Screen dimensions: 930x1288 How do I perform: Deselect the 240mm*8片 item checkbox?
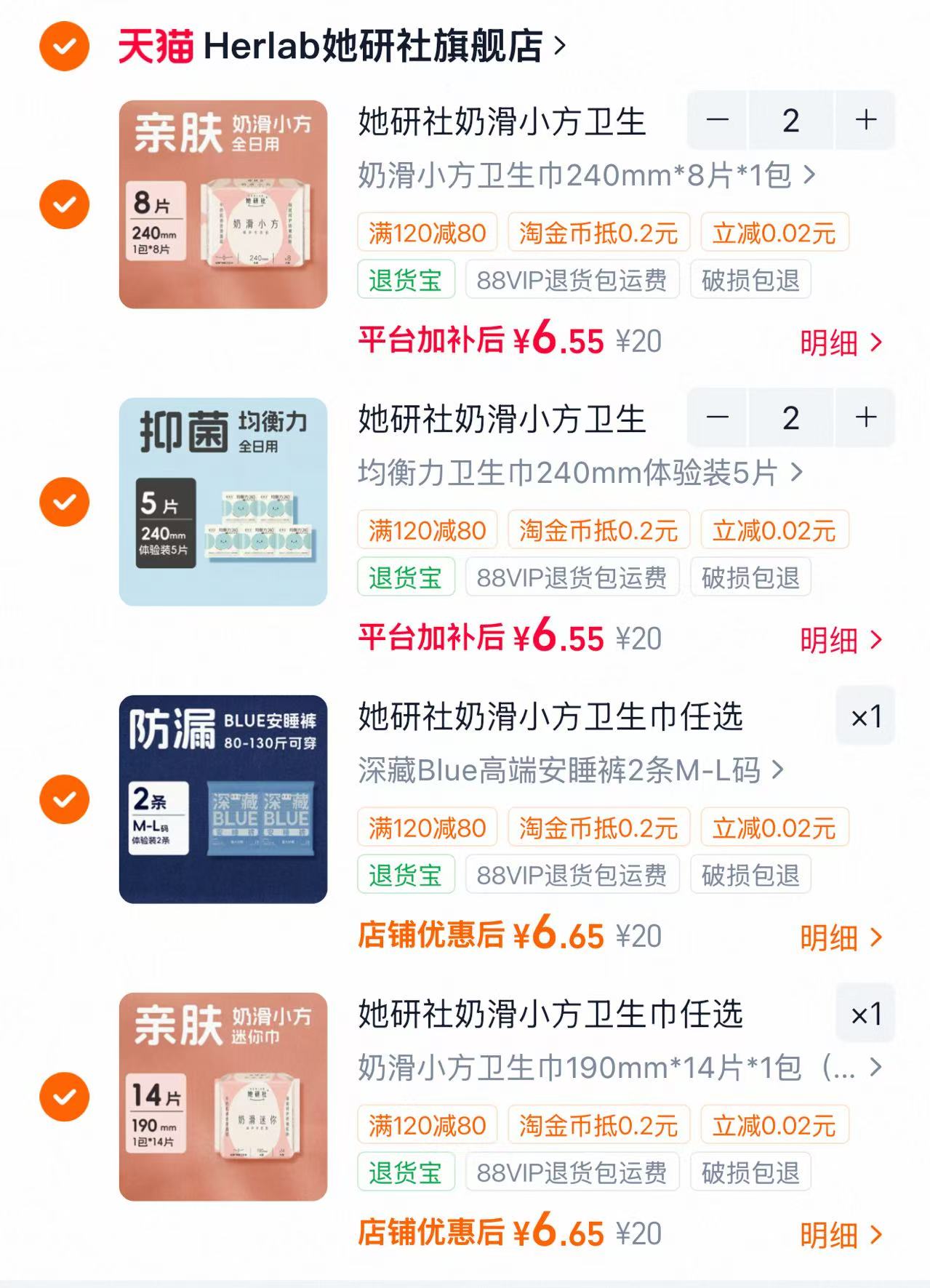[65, 204]
